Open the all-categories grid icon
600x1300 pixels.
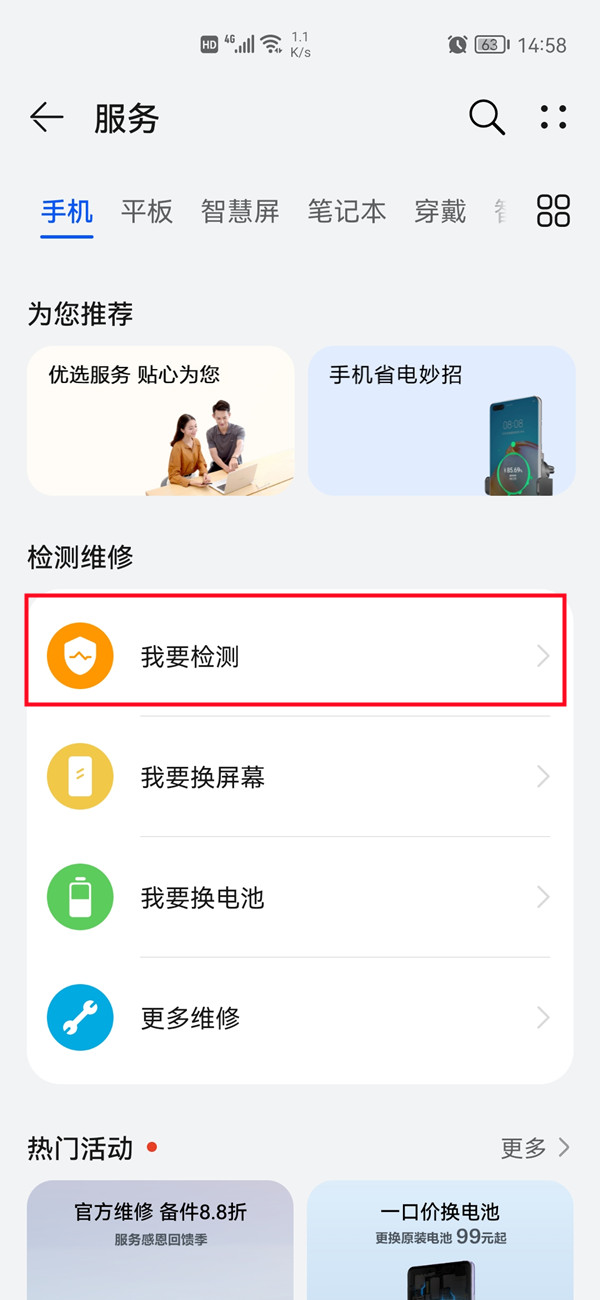point(553,212)
